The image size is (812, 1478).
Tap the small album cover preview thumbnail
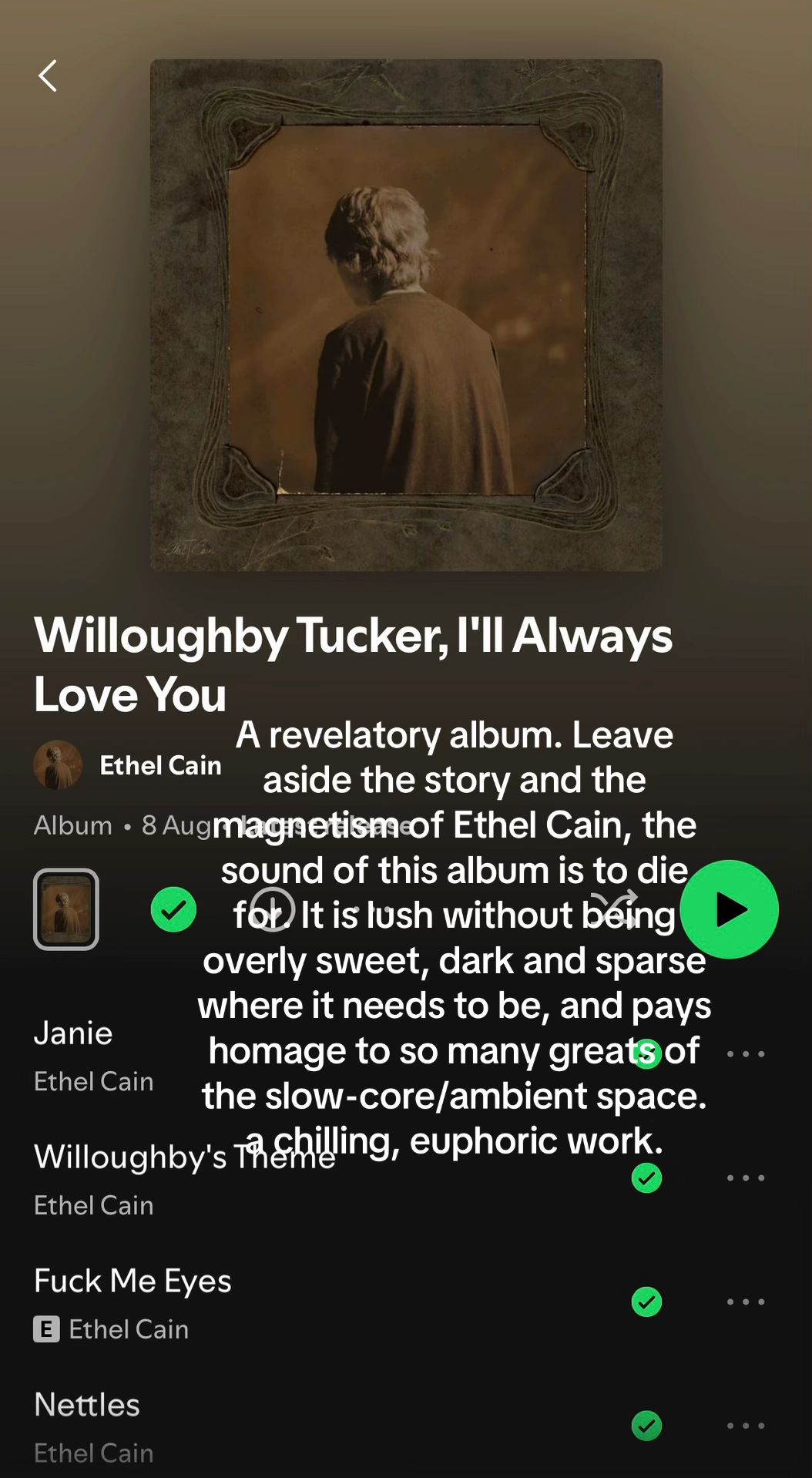pos(66,909)
